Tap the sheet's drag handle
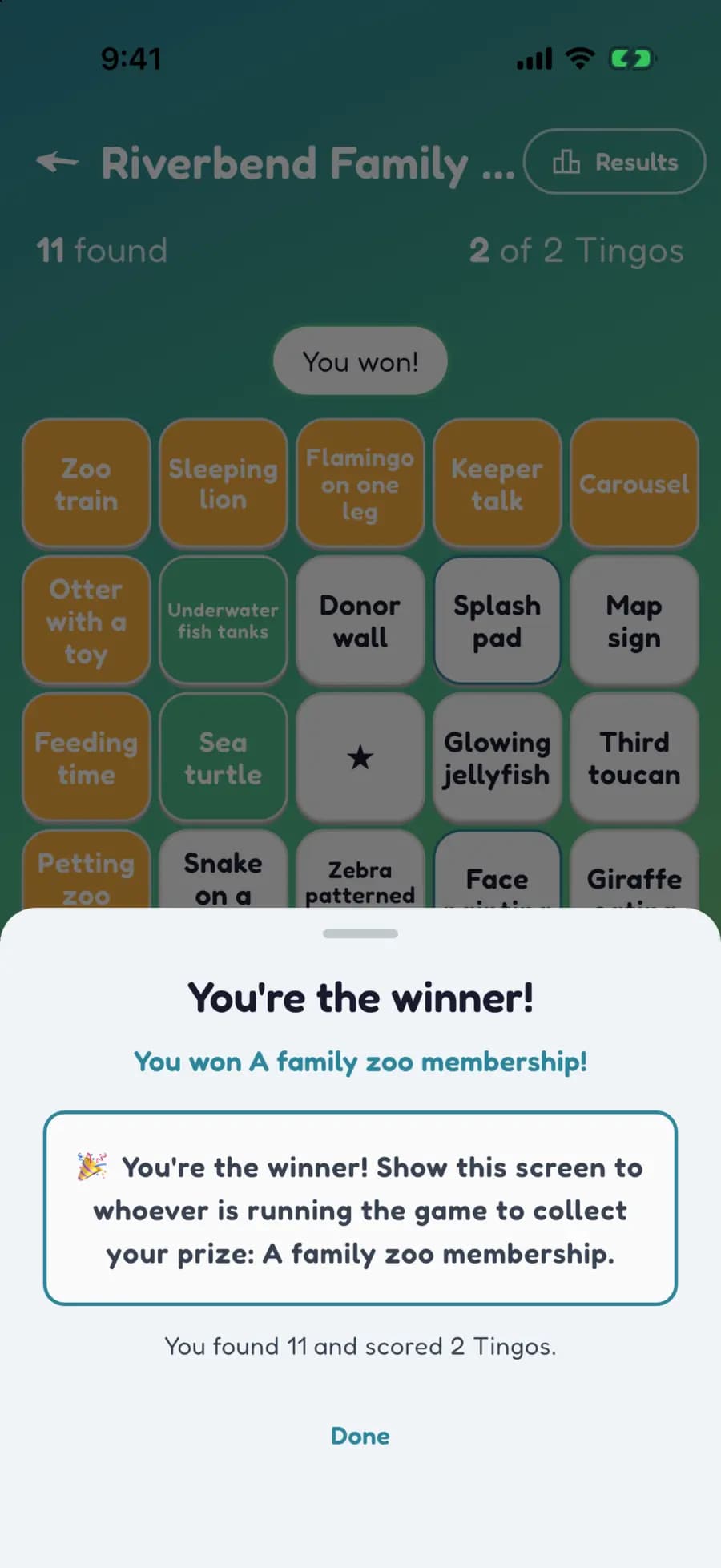This screenshot has height=1568, width=721. 360,933
